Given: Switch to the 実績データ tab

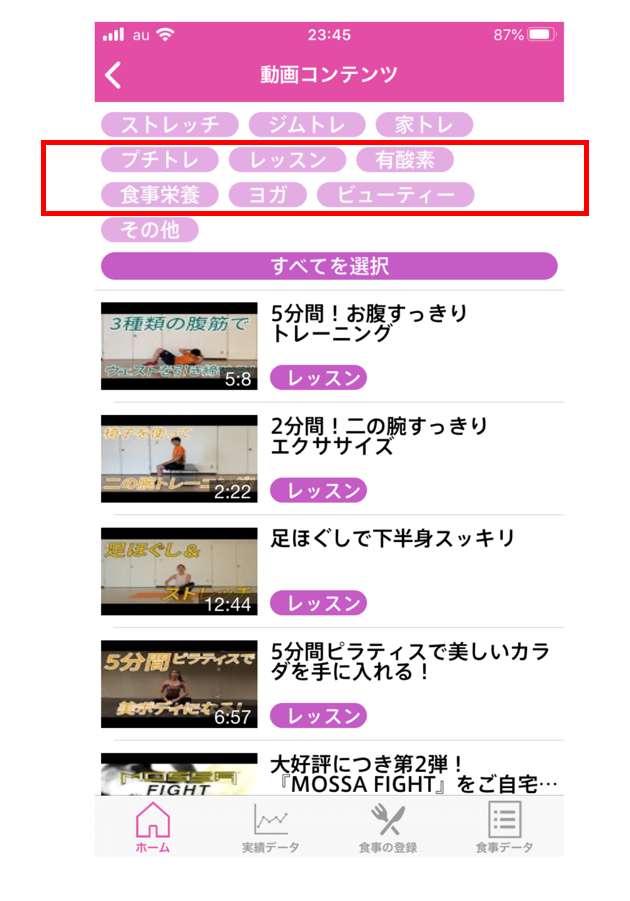Looking at the screenshot, I should tap(270, 828).
